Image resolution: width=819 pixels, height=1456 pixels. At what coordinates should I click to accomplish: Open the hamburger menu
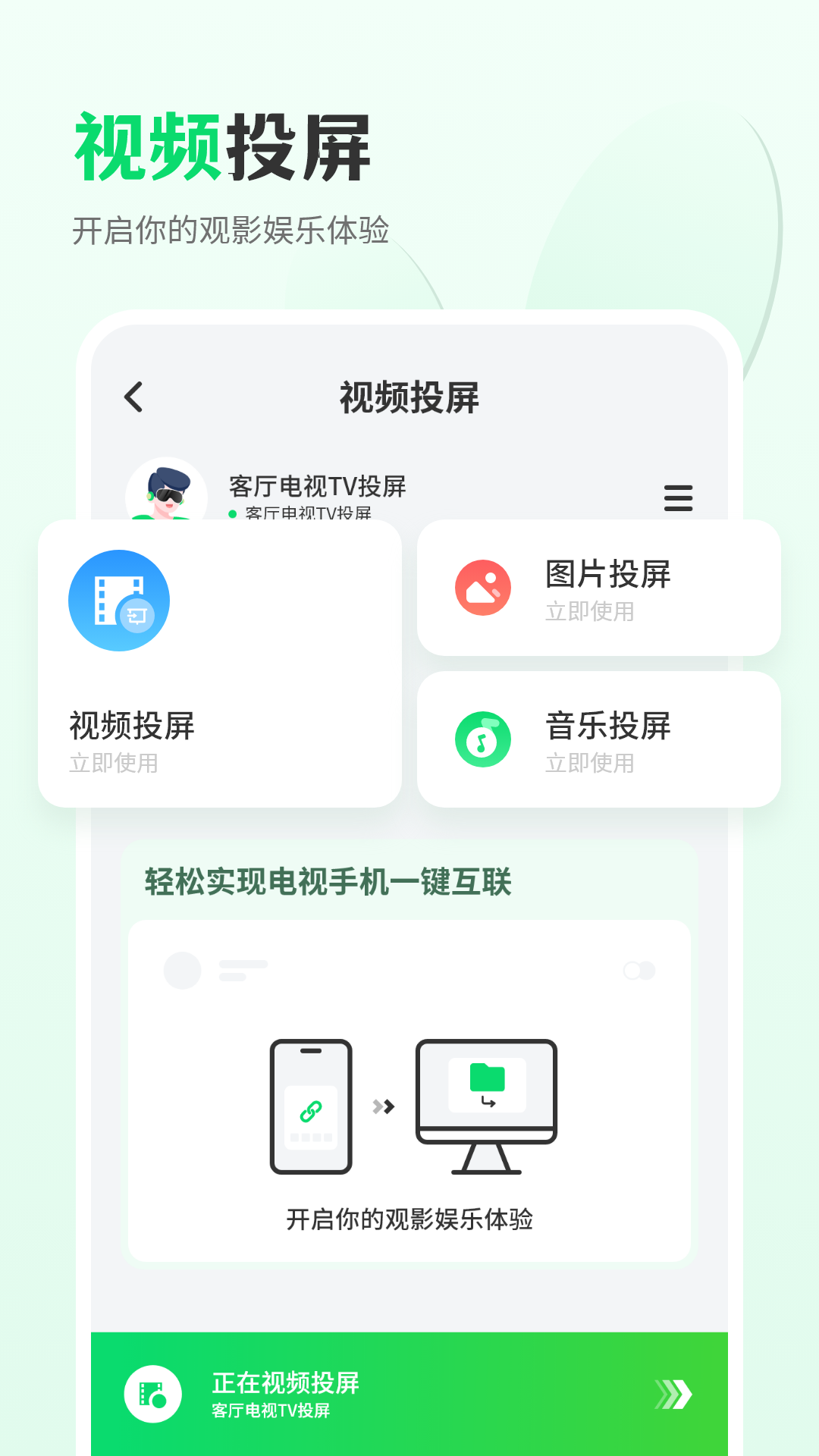[677, 497]
